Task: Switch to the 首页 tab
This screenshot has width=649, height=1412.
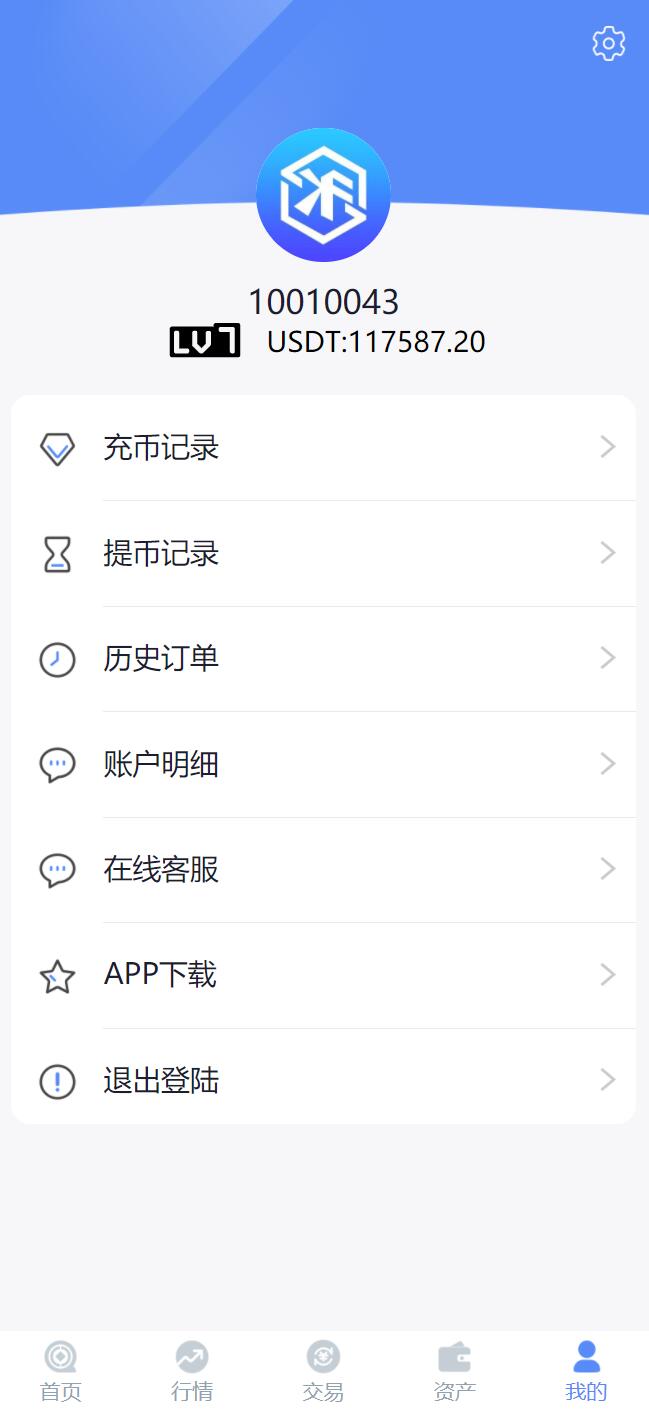Action: [x=61, y=1372]
